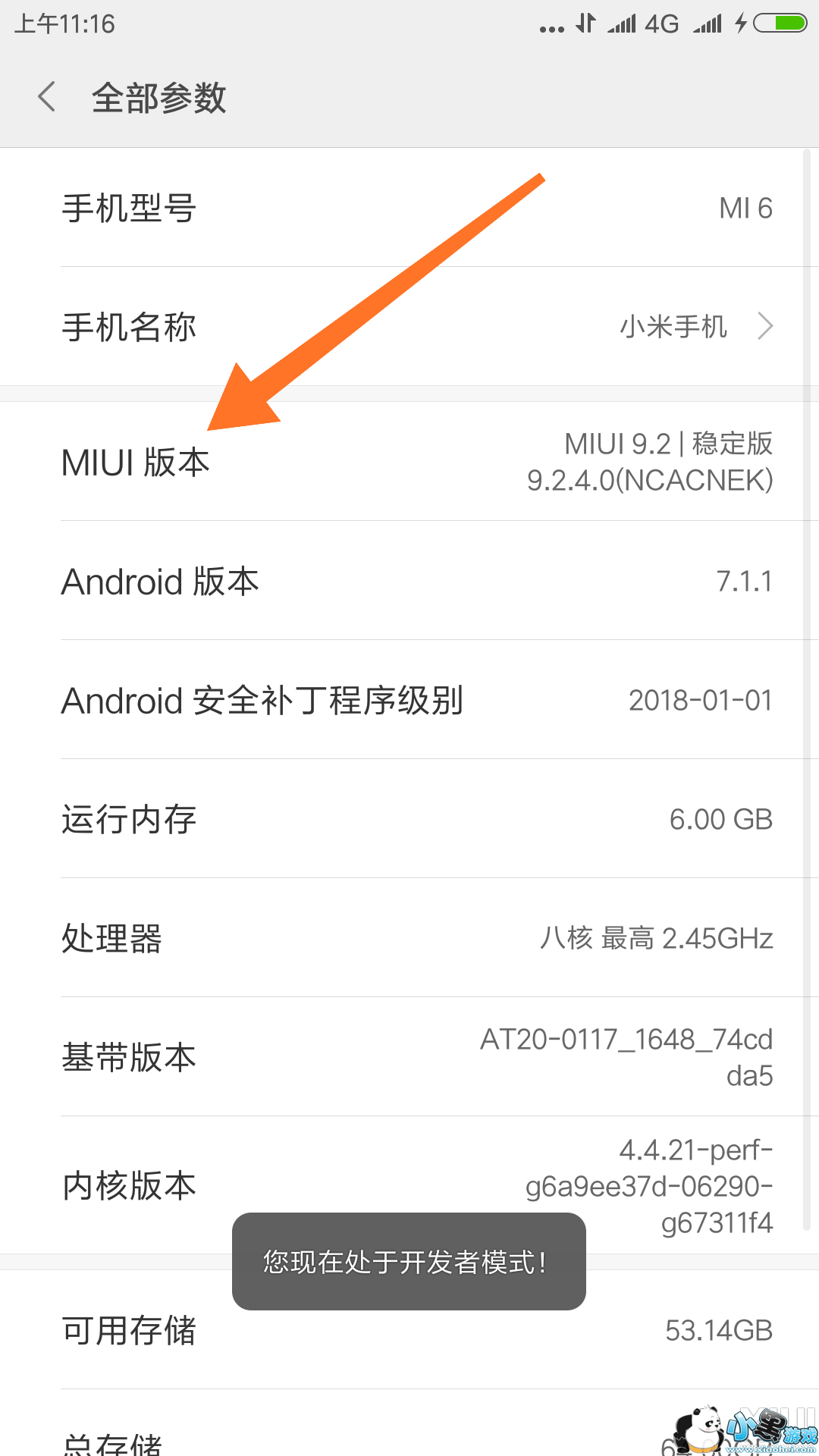819x1456 pixels.
Task: Tap the back arrow on the 全部参数 header
Action: [45, 97]
